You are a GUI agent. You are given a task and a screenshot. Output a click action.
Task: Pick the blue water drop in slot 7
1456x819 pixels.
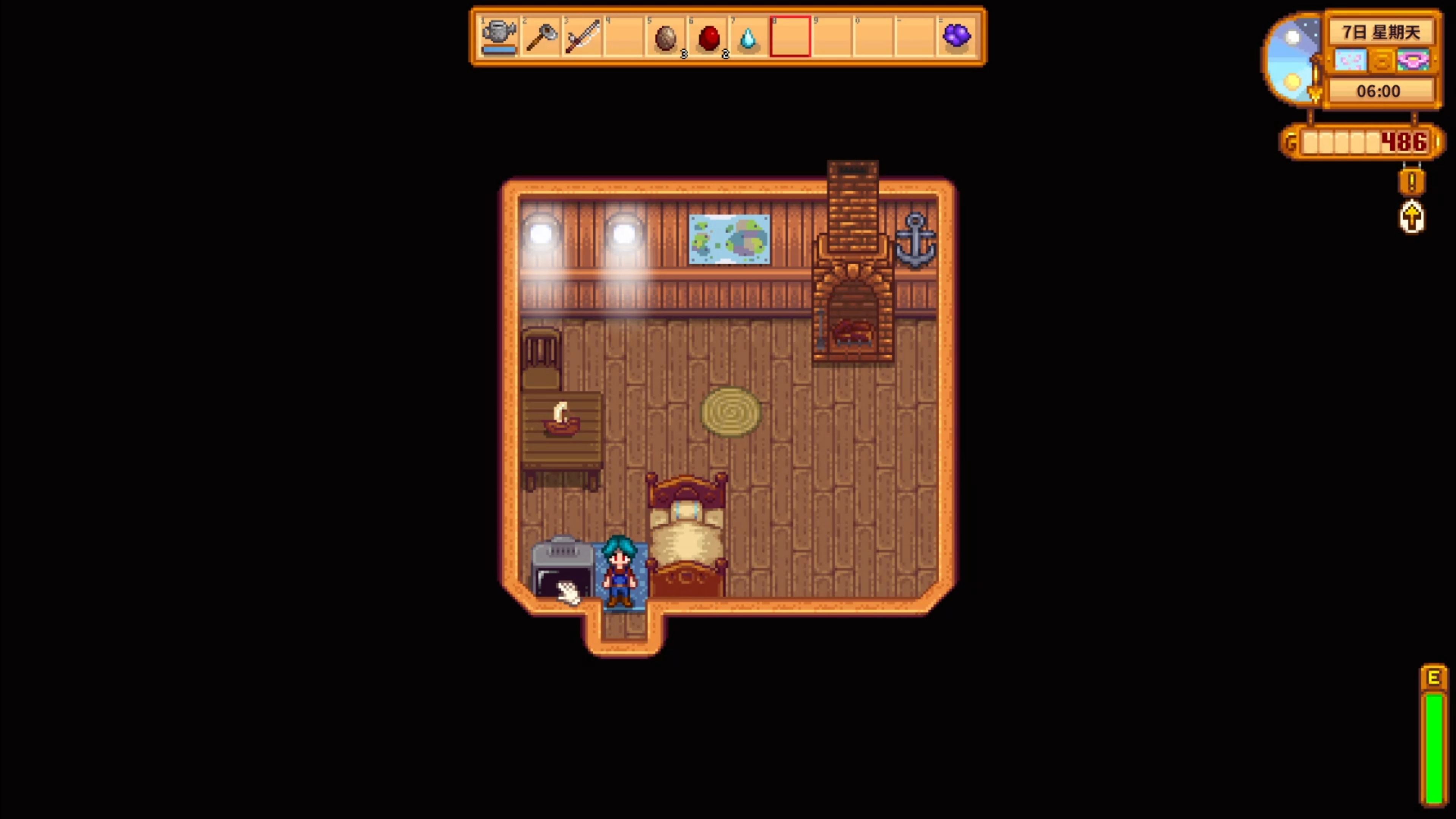748,38
